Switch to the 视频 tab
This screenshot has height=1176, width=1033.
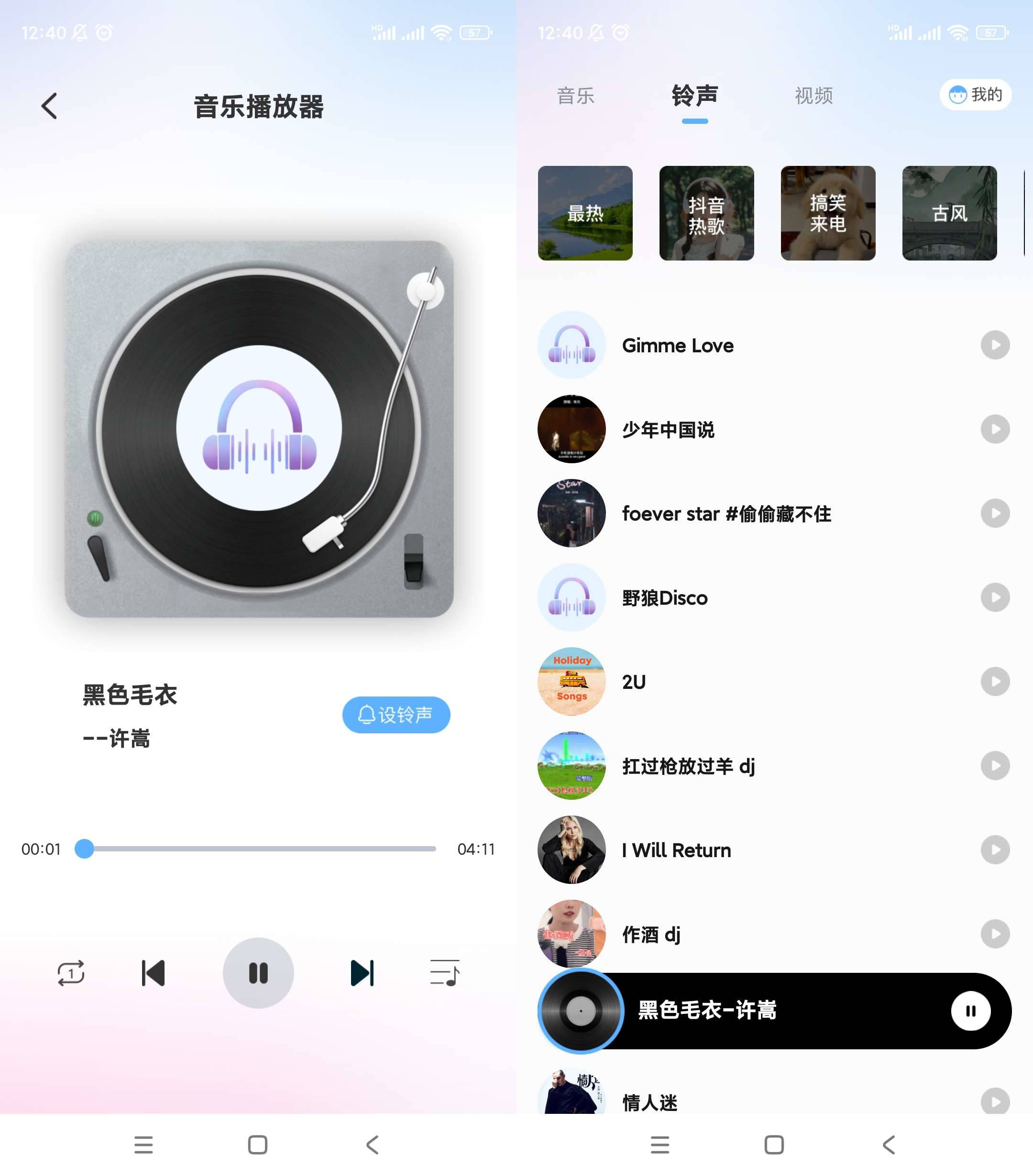814,96
